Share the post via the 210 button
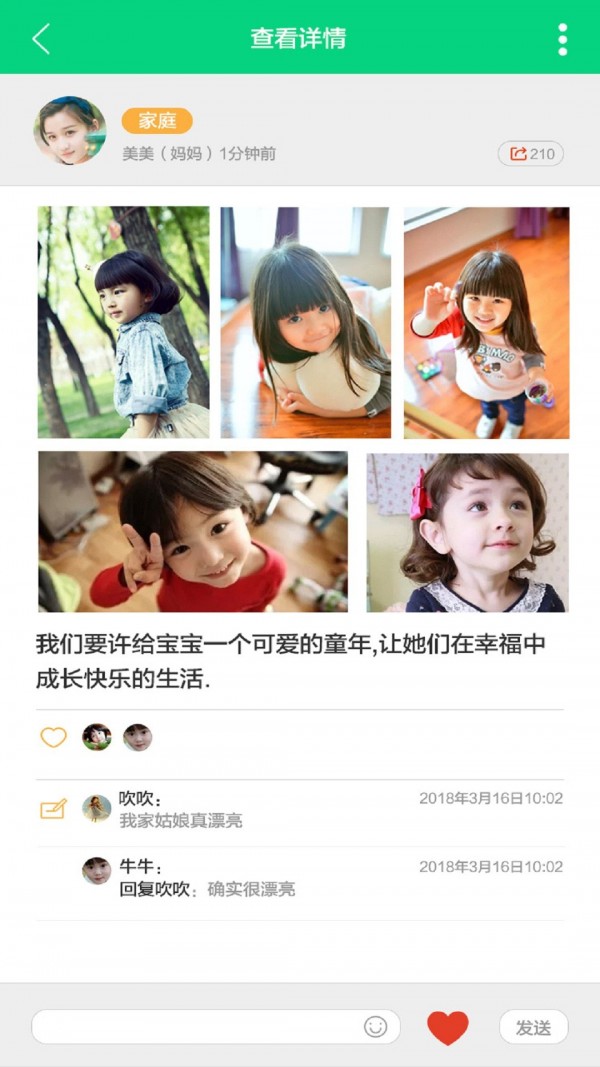The height and width of the screenshot is (1067, 600). [x=531, y=154]
